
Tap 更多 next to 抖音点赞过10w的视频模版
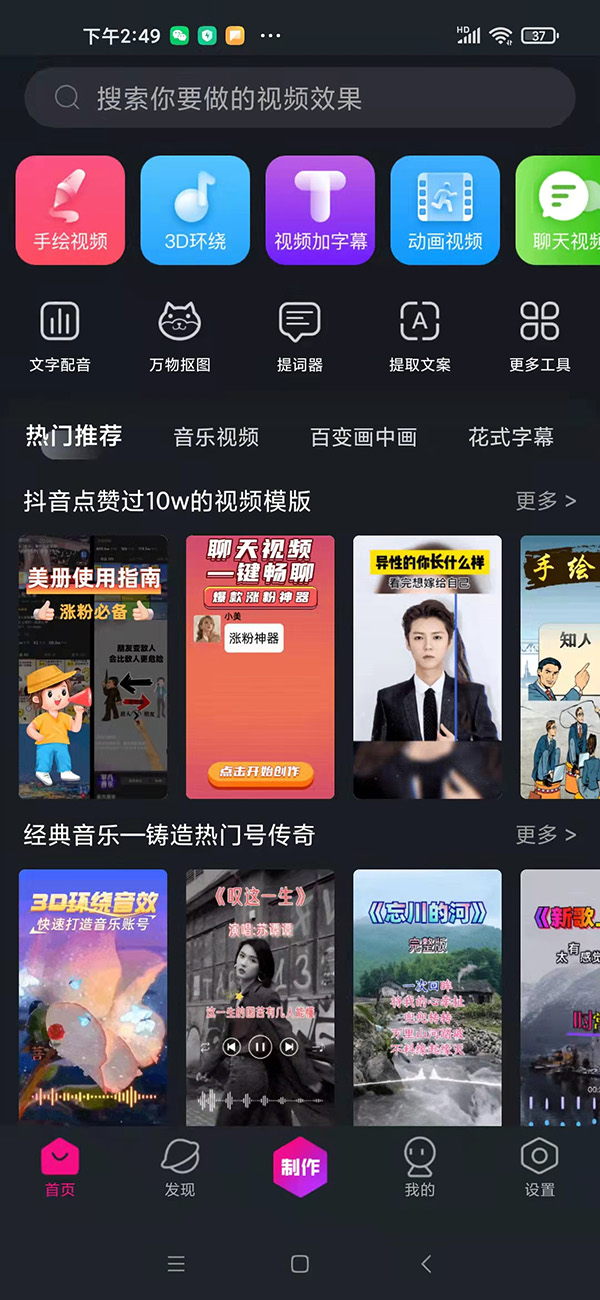546,501
